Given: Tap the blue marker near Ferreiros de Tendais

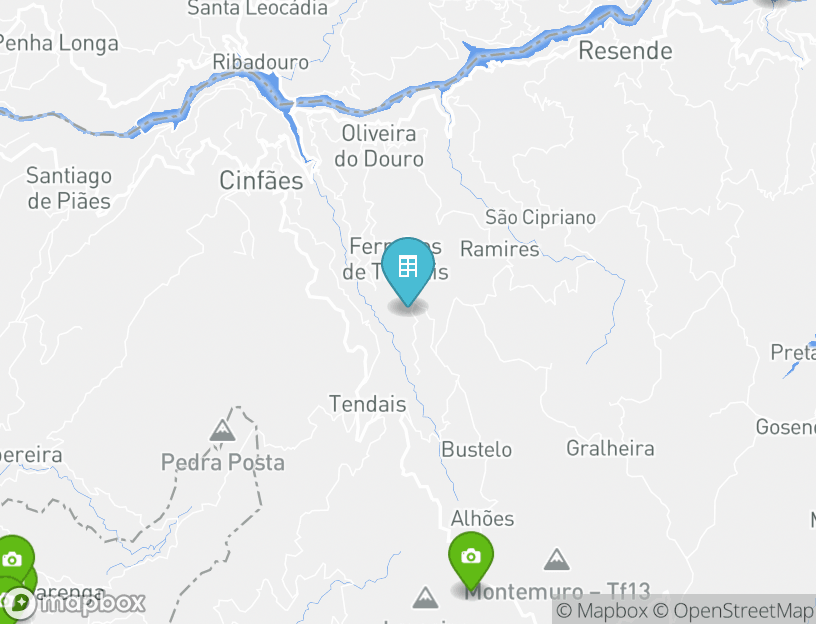Looking at the screenshot, I should coord(407,267).
